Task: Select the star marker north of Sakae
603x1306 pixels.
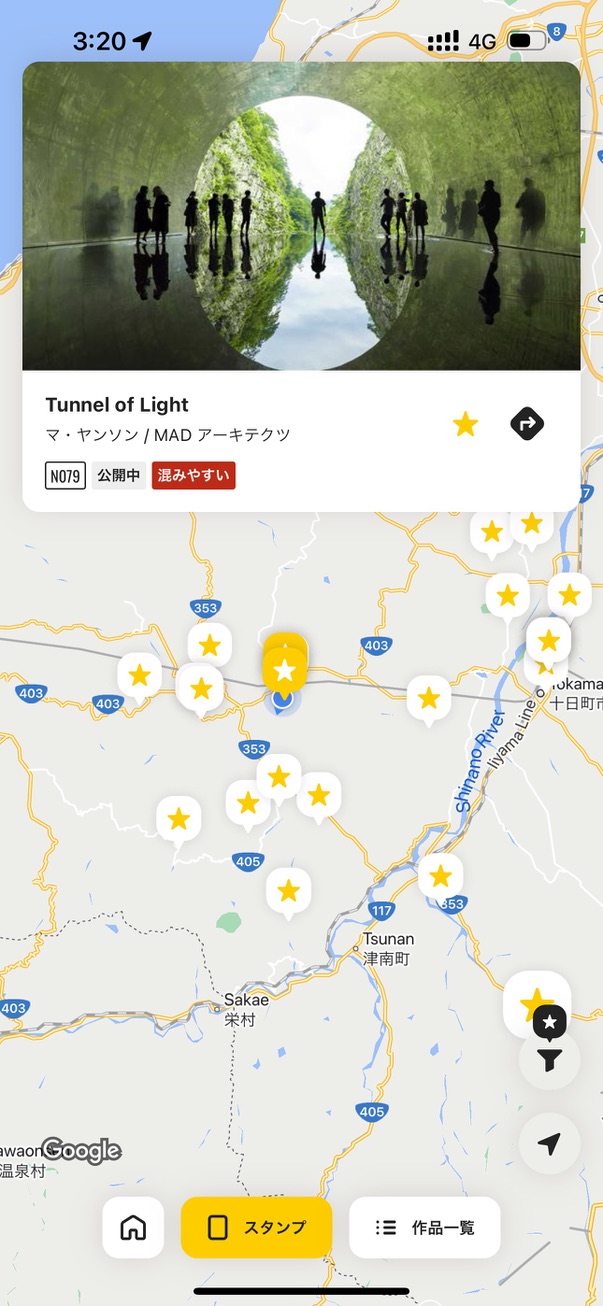Action: [288, 891]
